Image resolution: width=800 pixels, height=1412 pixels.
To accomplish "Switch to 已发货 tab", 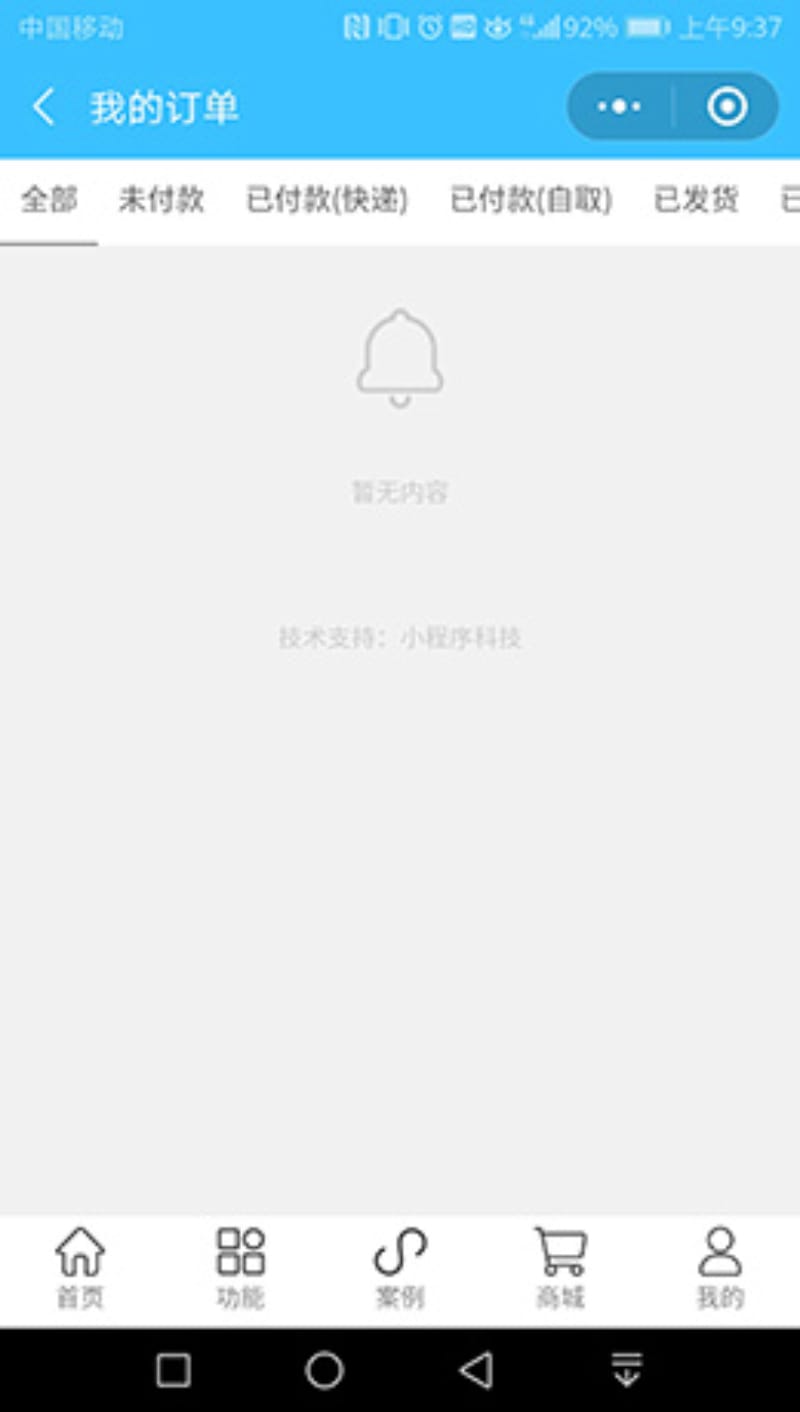I will (x=696, y=200).
